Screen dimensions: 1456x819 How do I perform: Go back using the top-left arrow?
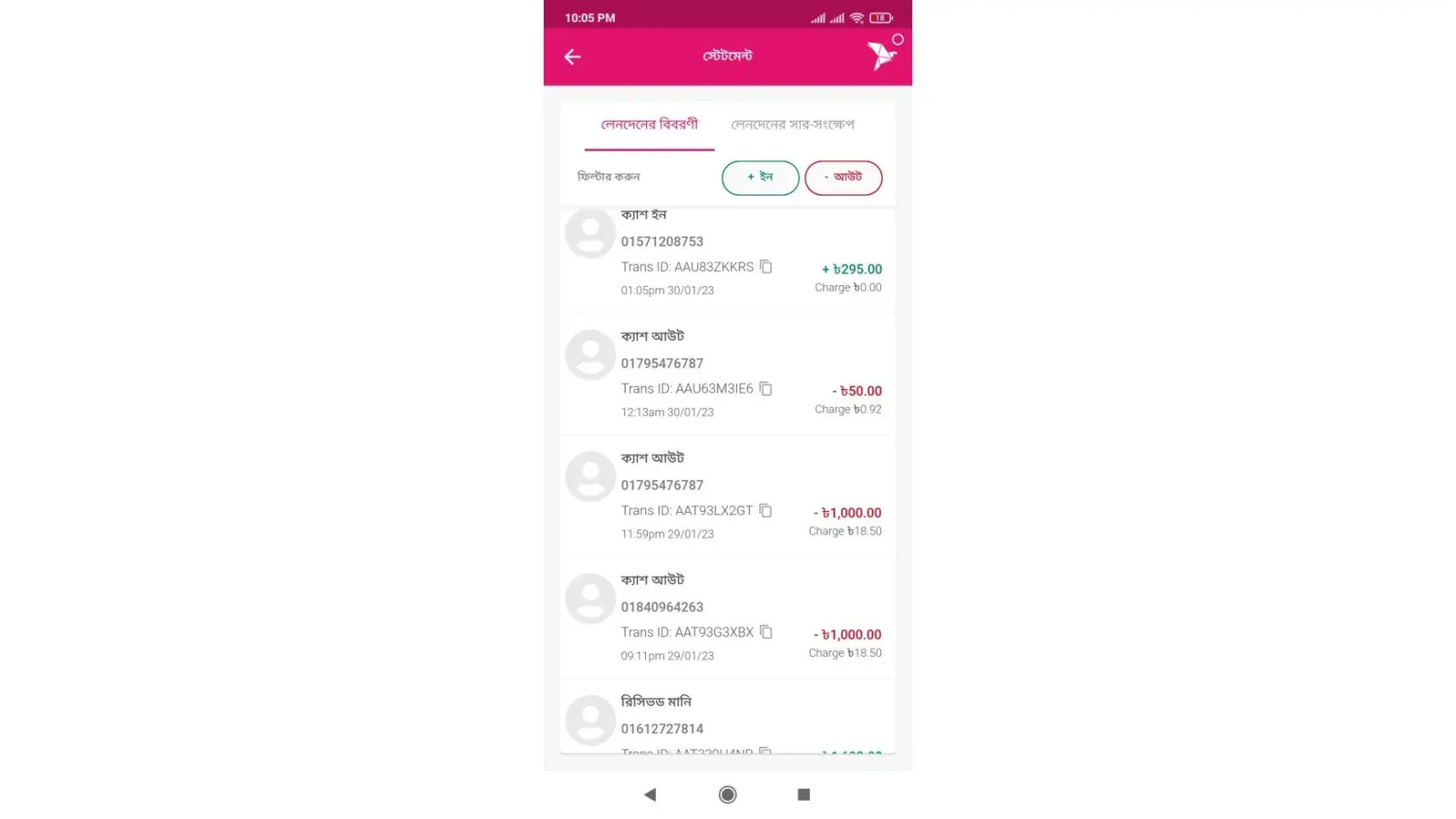[x=572, y=57]
